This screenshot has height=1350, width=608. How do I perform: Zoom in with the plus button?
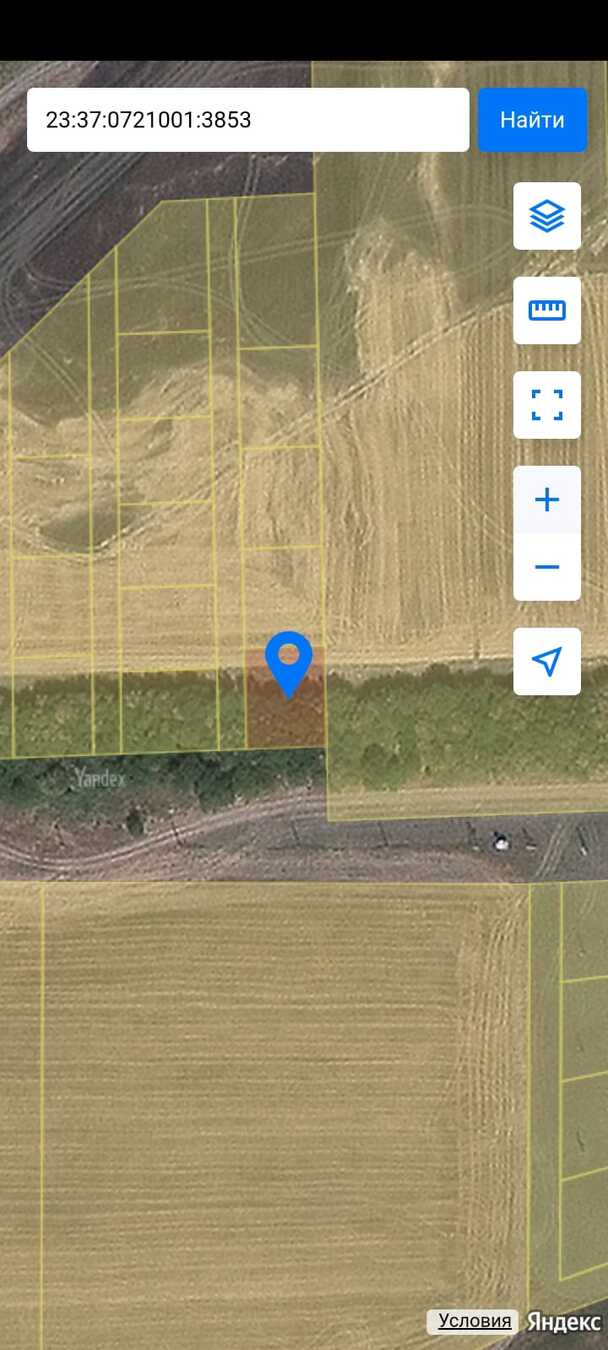[547, 499]
